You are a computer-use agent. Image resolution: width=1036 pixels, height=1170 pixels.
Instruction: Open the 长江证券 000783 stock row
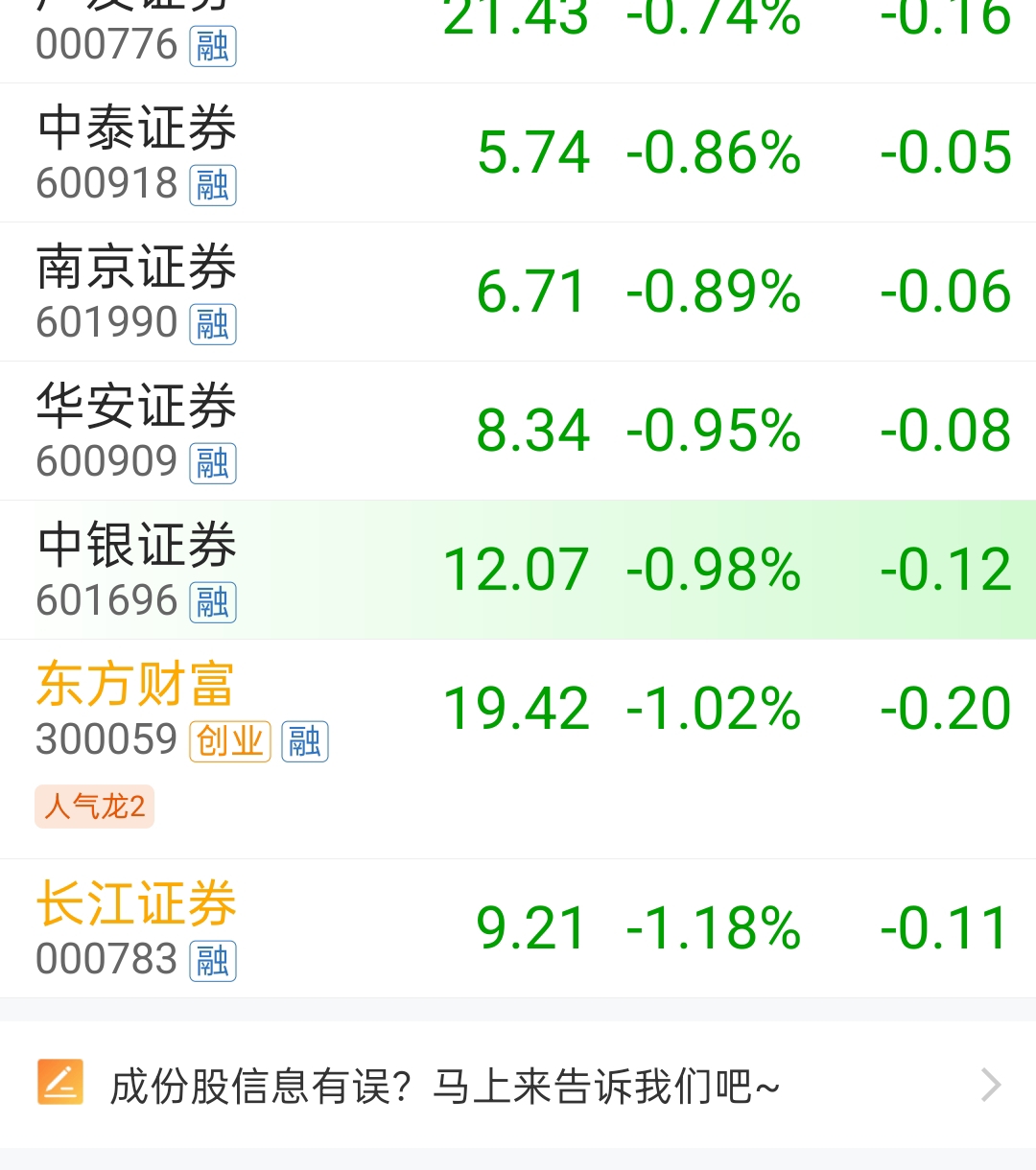(518, 929)
